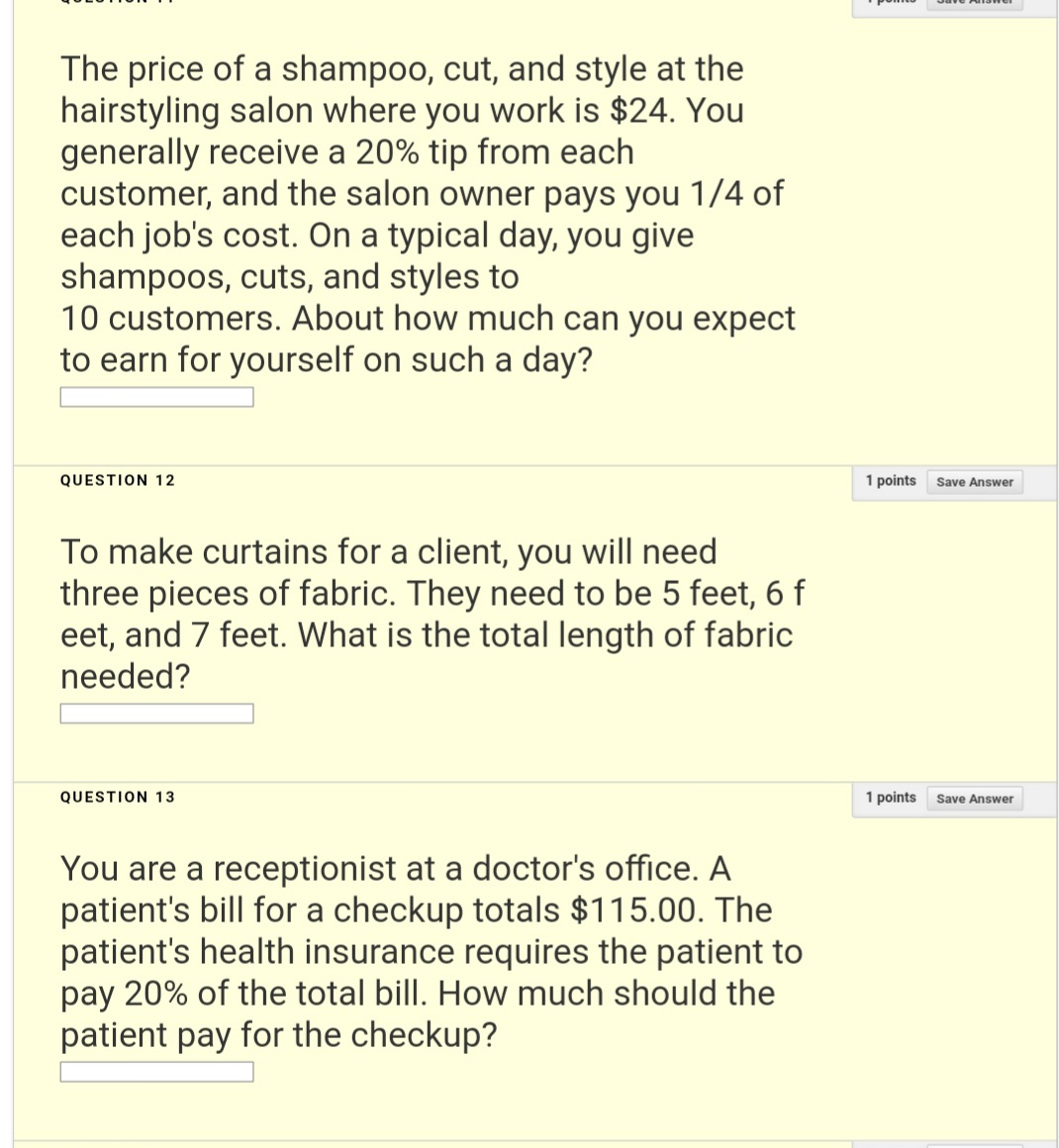This screenshot has height=1148, width=1059.
Task: Click the partially visible Save Answer button at top
Action: (x=974, y=2)
